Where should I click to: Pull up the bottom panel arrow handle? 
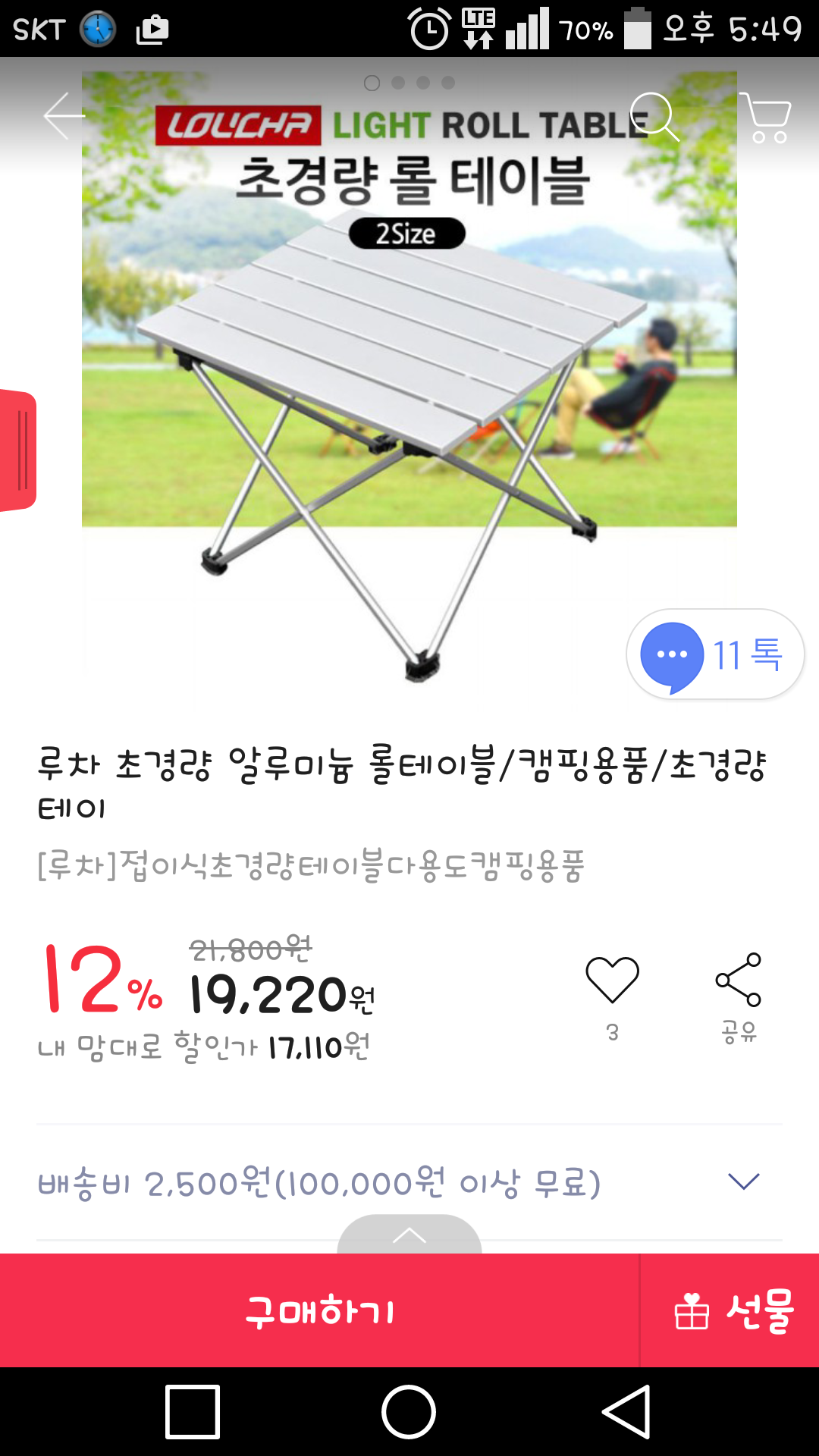tap(409, 1235)
